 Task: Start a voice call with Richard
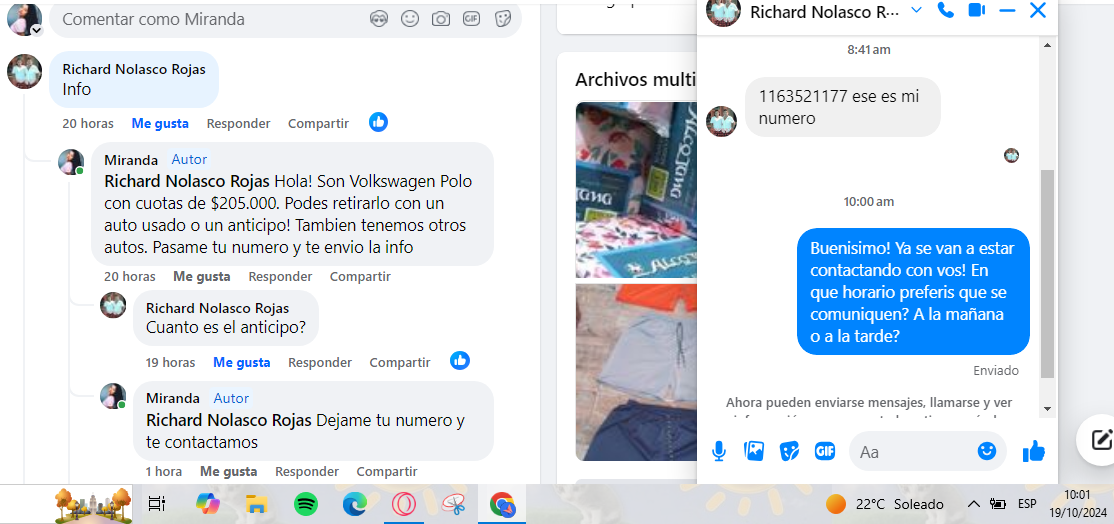tap(946, 11)
